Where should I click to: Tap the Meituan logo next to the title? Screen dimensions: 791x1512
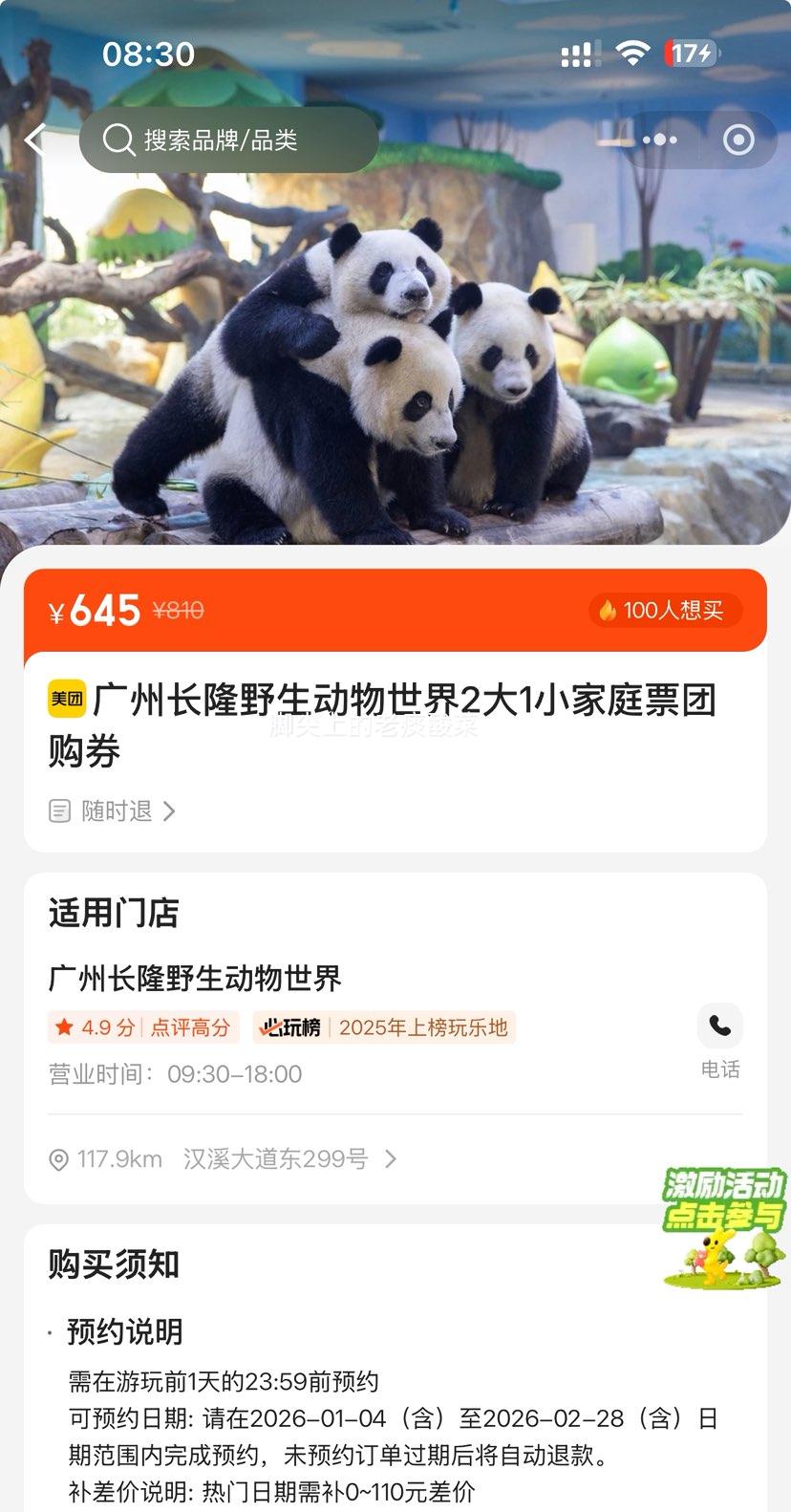click(x=65, y=701)
